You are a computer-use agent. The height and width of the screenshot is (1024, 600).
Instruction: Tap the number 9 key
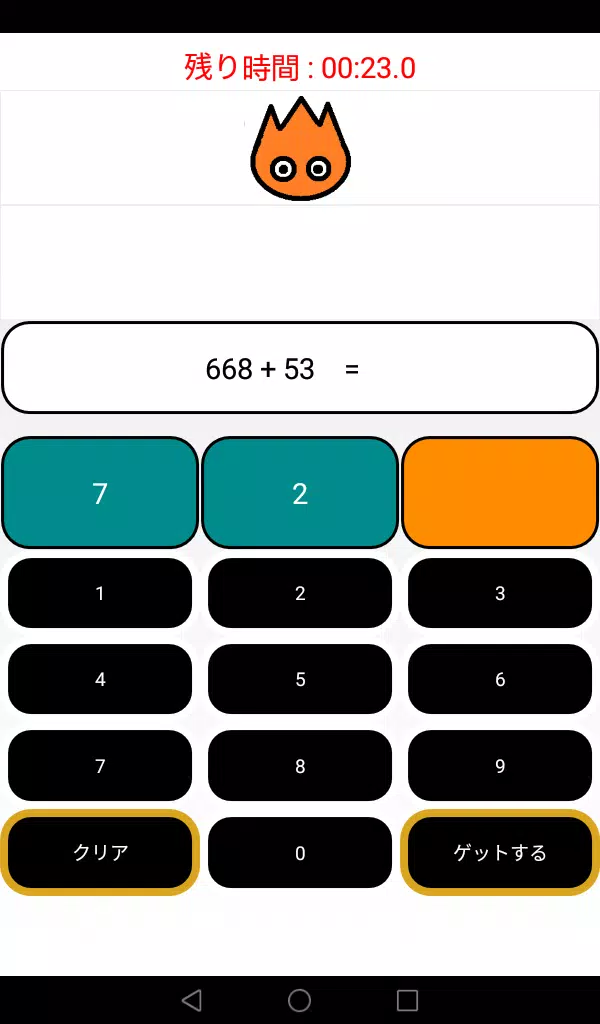[500, 766]
